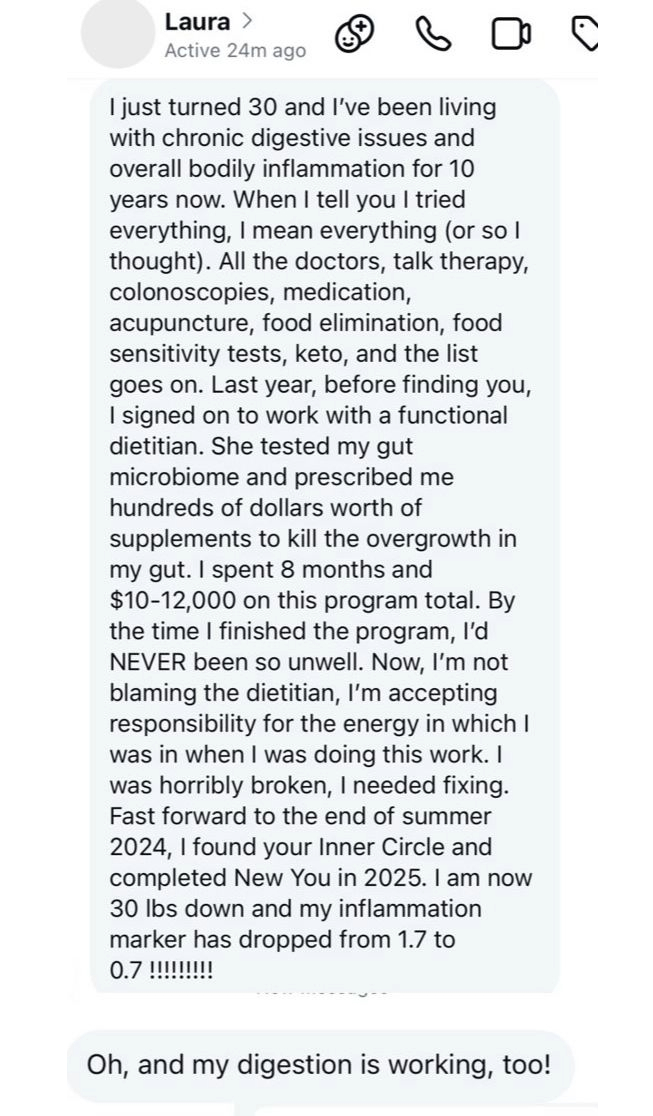
Task: Tap the smiley face plus icon in the header
Action: 354,35
